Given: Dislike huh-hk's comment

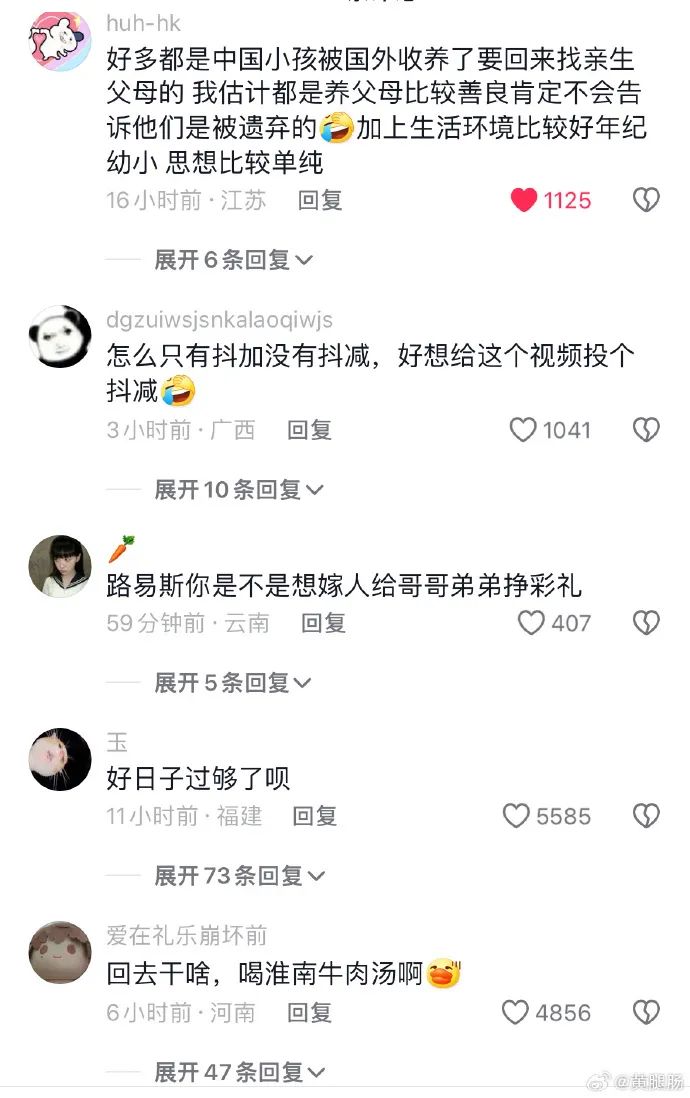Looking at the screenshot, I should (x=646, y=200).
